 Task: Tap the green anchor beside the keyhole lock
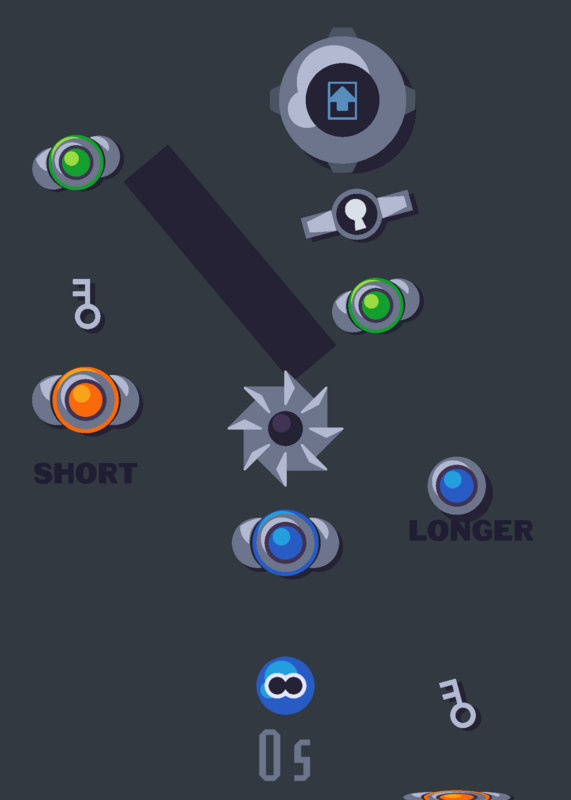point(376,306)
